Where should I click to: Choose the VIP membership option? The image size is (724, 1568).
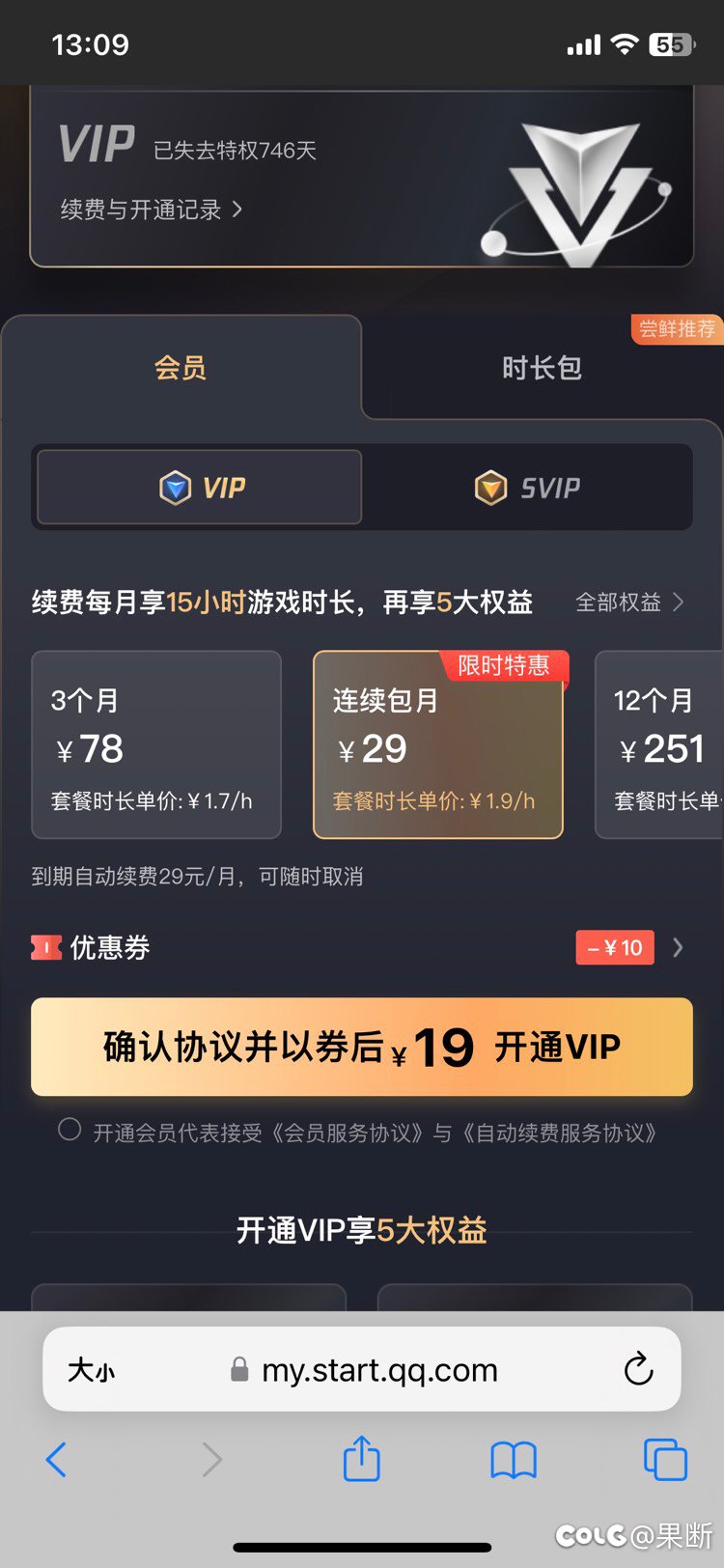200,488
